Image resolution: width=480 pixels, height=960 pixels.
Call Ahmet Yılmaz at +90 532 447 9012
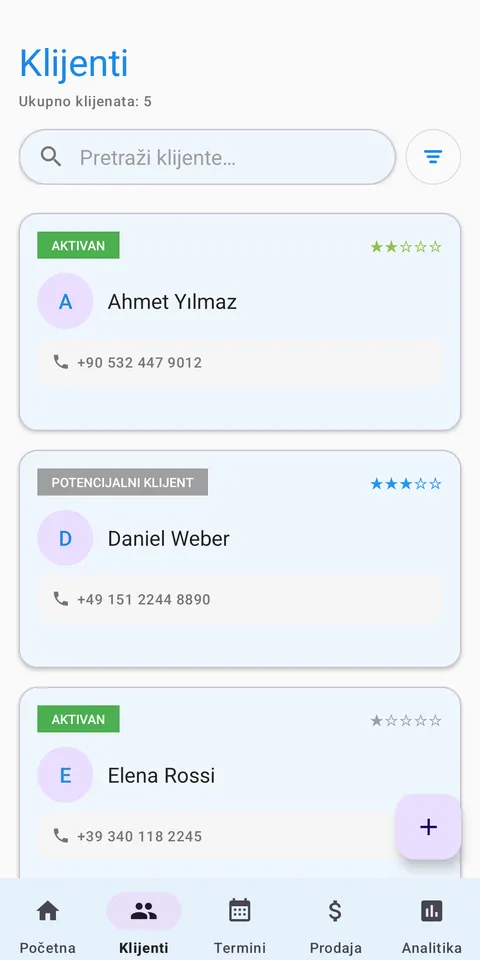240,362
